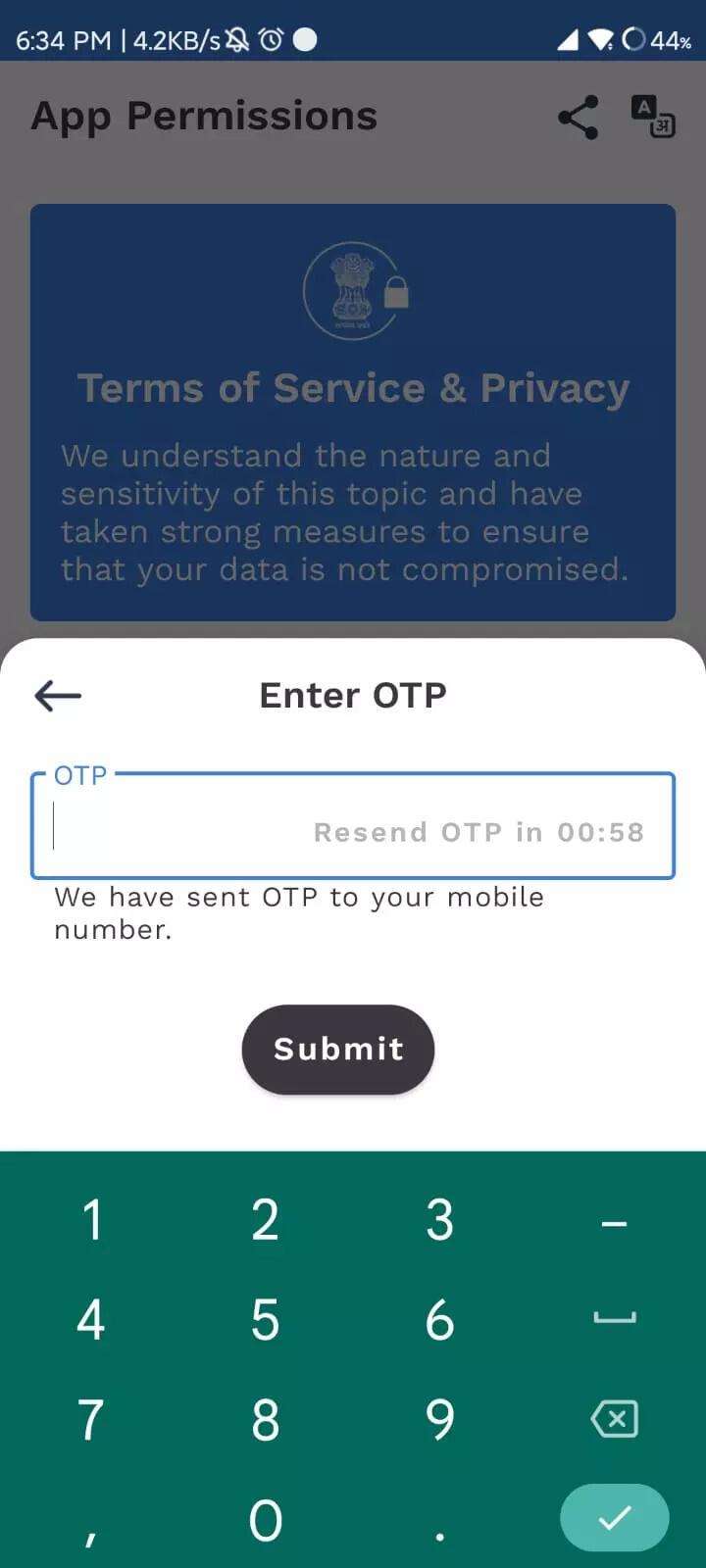
Task: Share the app via the share icon
Action: tap(579, 118)
